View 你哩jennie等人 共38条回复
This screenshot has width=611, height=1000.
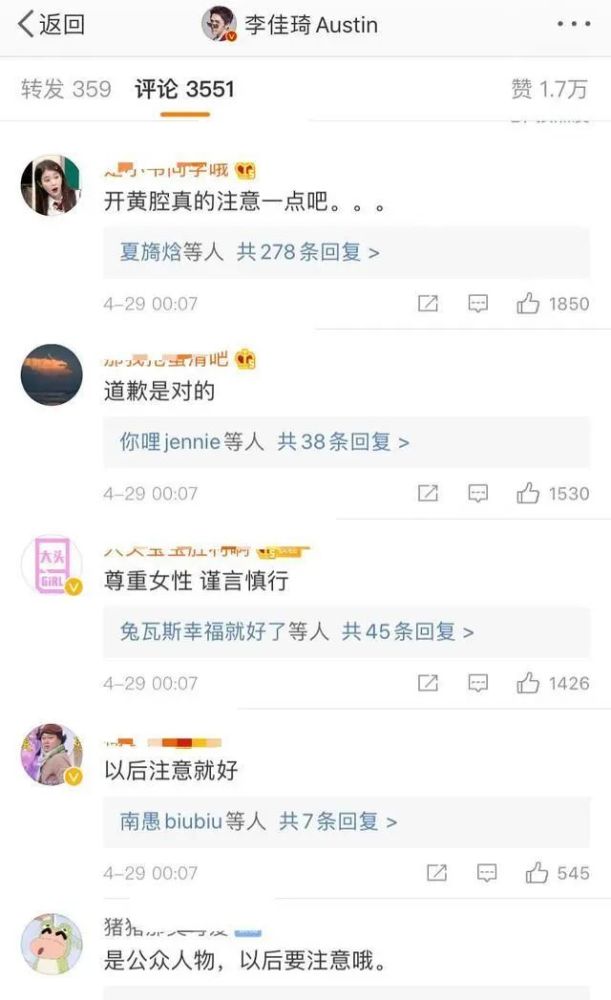264,441
